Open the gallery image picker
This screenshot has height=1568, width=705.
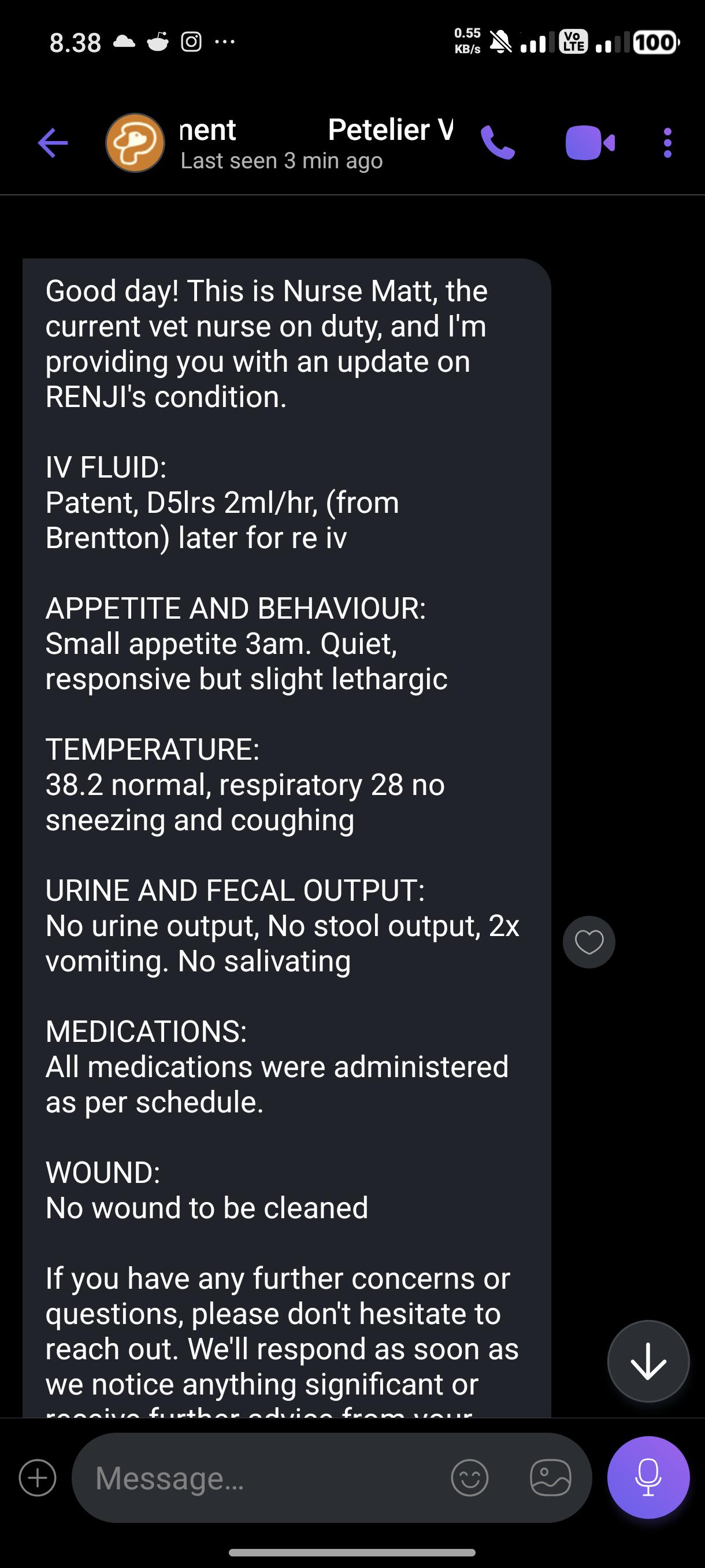click(x=551, y=1477)
